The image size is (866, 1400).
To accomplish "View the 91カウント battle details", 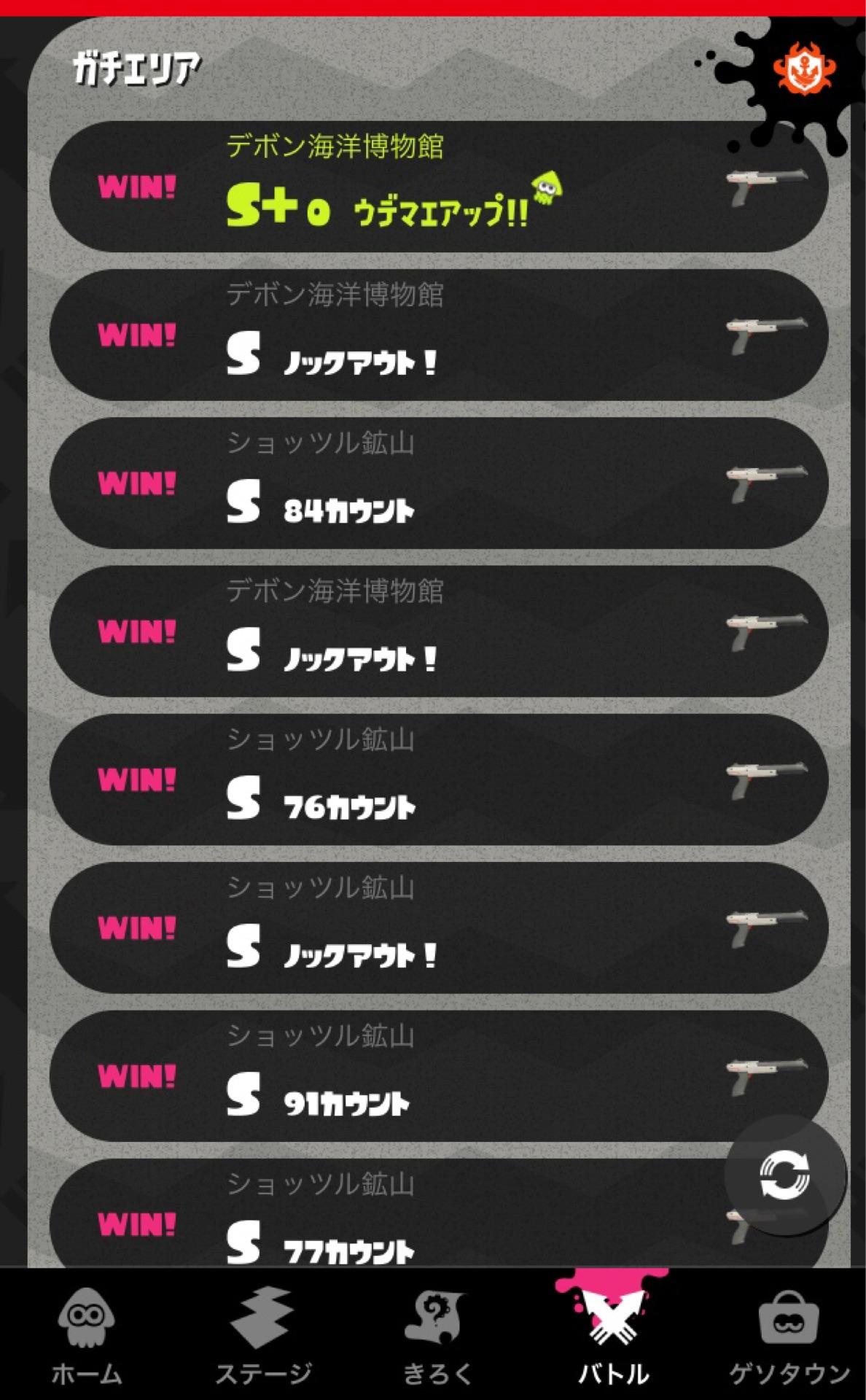I will click(437, 1076).
